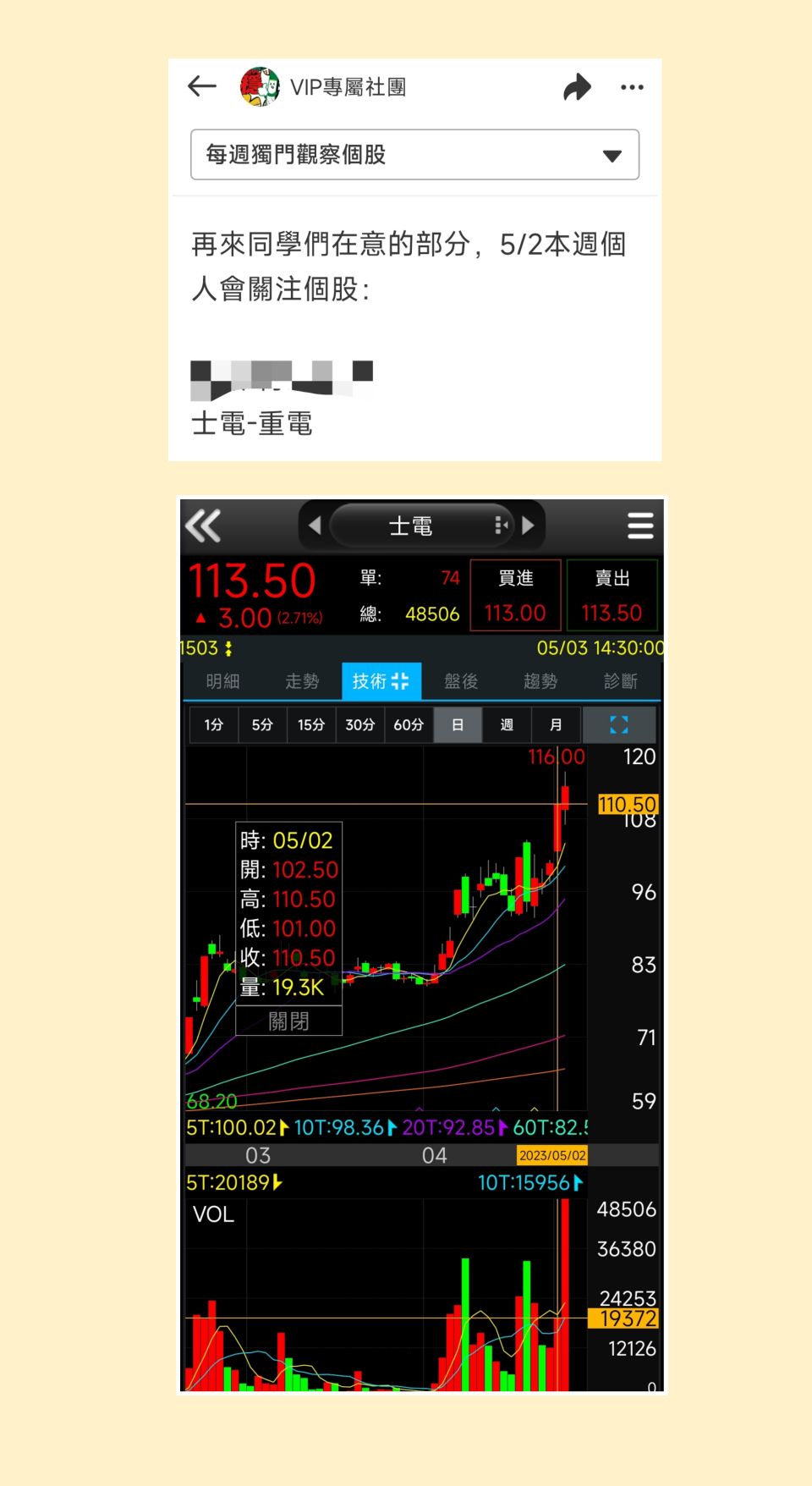Tap 關閉 to close the candle info popup
Image resolution: width=812 pixels, height=1486 pixels.
pos(289,1021)
